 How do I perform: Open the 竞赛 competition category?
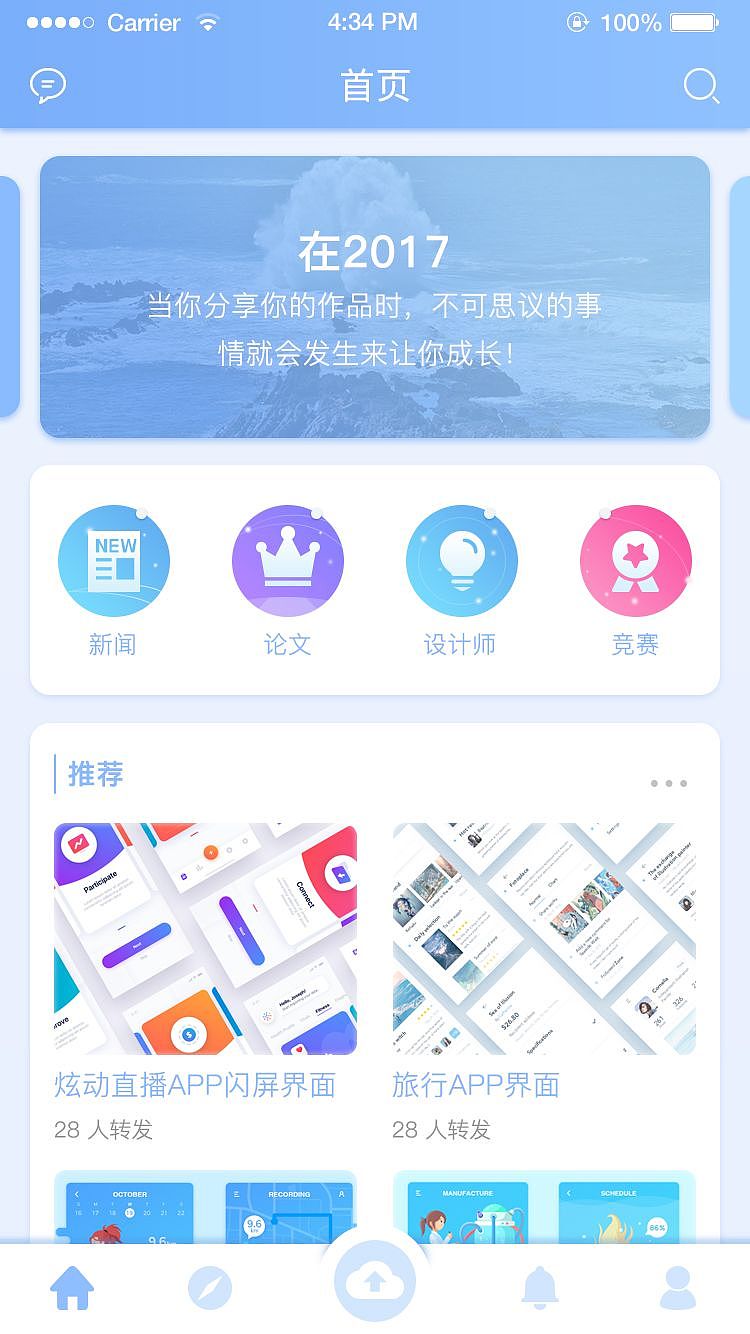click(635, 561)
